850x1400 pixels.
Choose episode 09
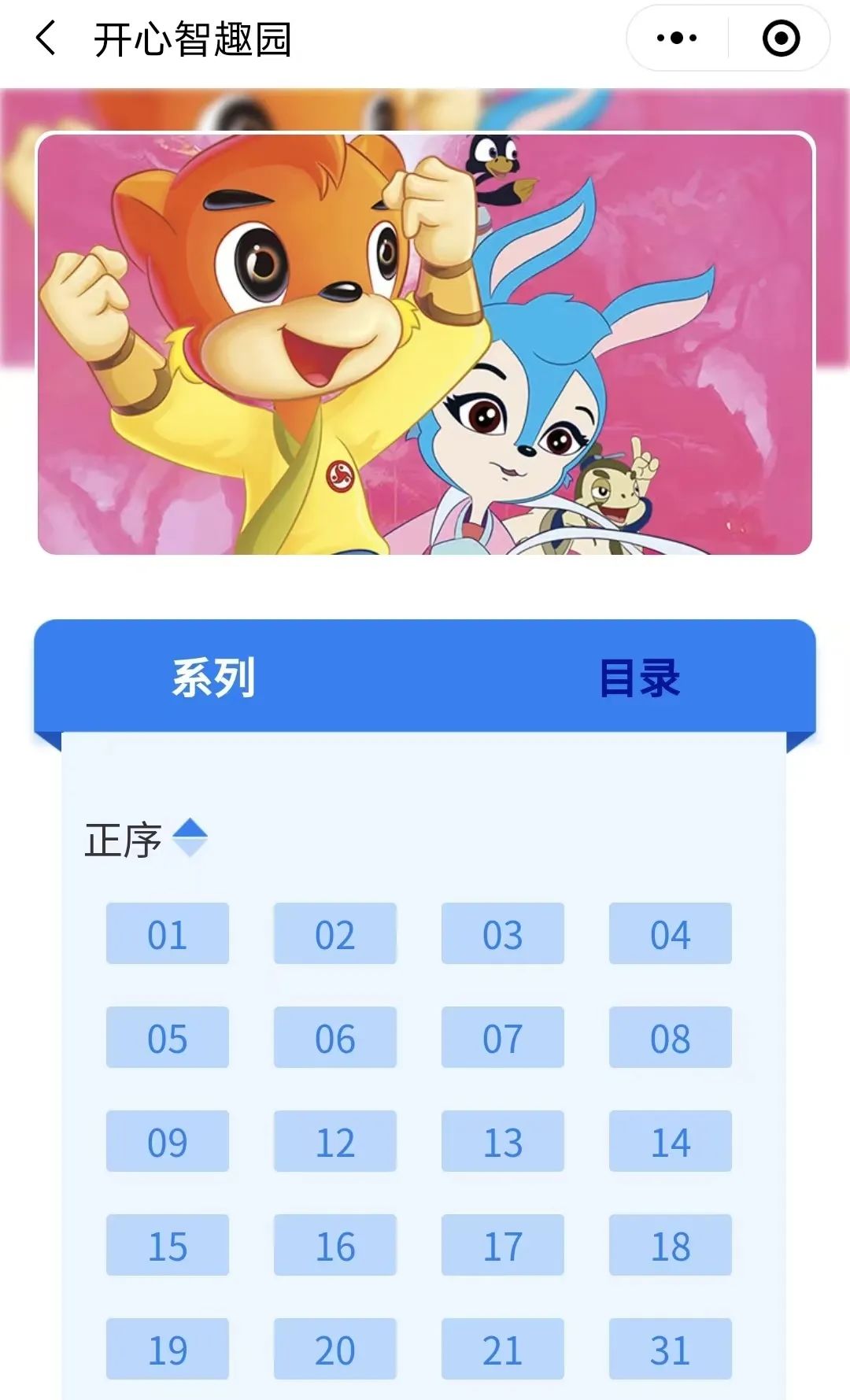pyautogui.click(x=168, y=1141)
